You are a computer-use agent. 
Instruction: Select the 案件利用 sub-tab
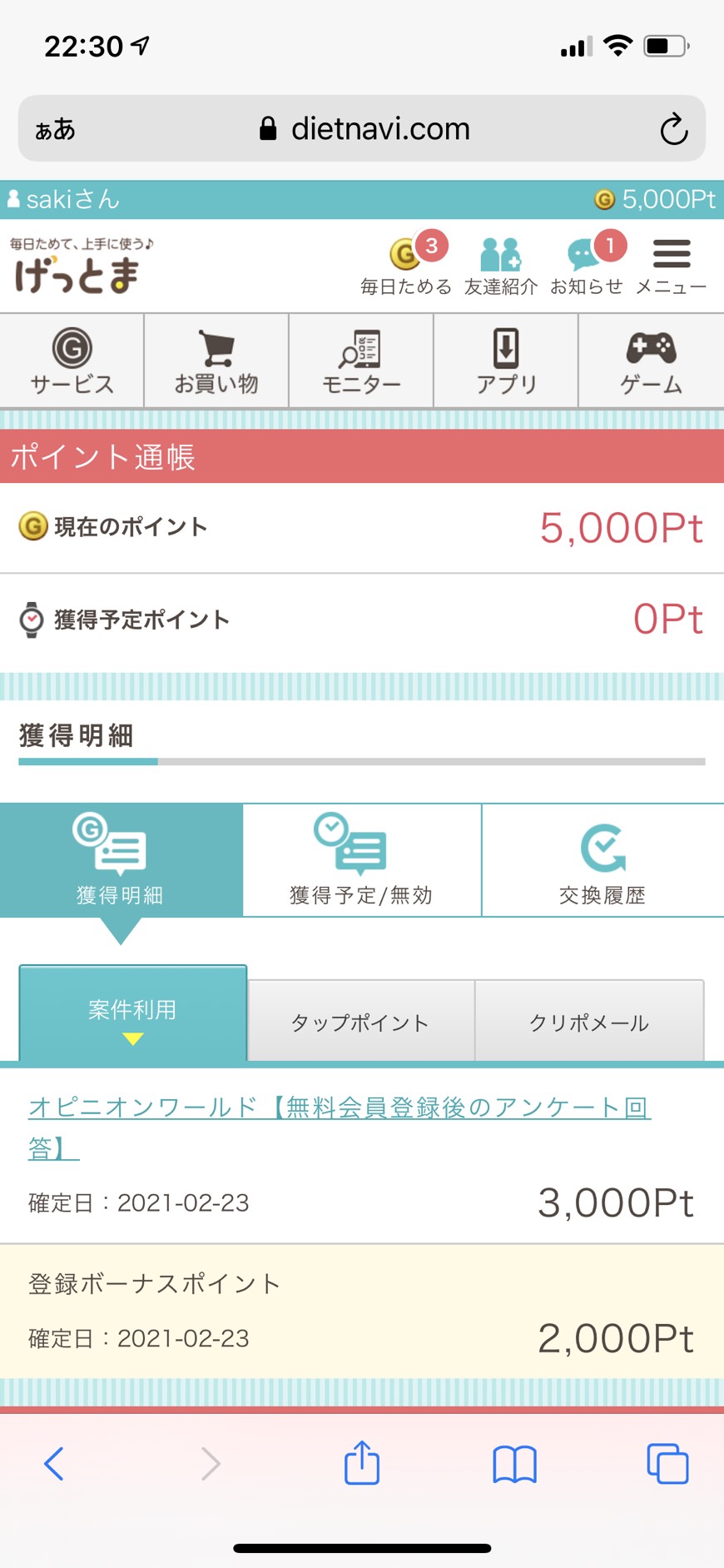tap(133, 1013)
